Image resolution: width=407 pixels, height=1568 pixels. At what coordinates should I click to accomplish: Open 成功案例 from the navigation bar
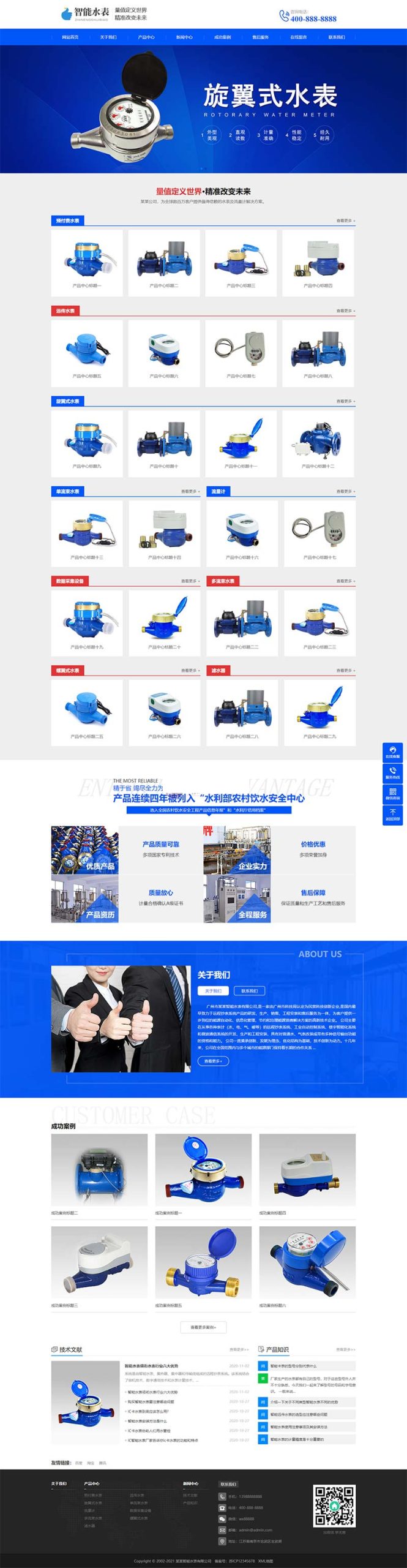click(222, 37)
